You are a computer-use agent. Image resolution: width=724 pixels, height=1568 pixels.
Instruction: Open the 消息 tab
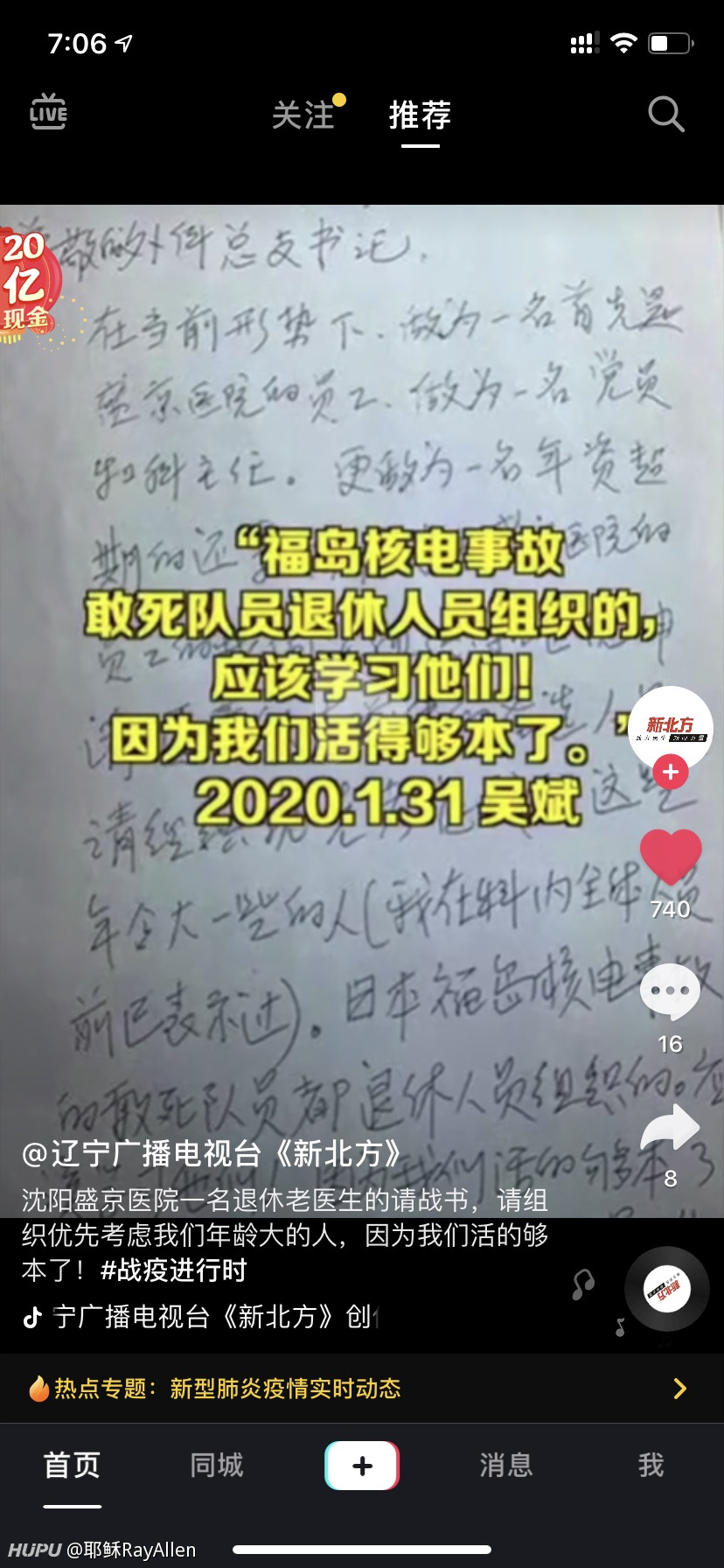coord(506,1466)
